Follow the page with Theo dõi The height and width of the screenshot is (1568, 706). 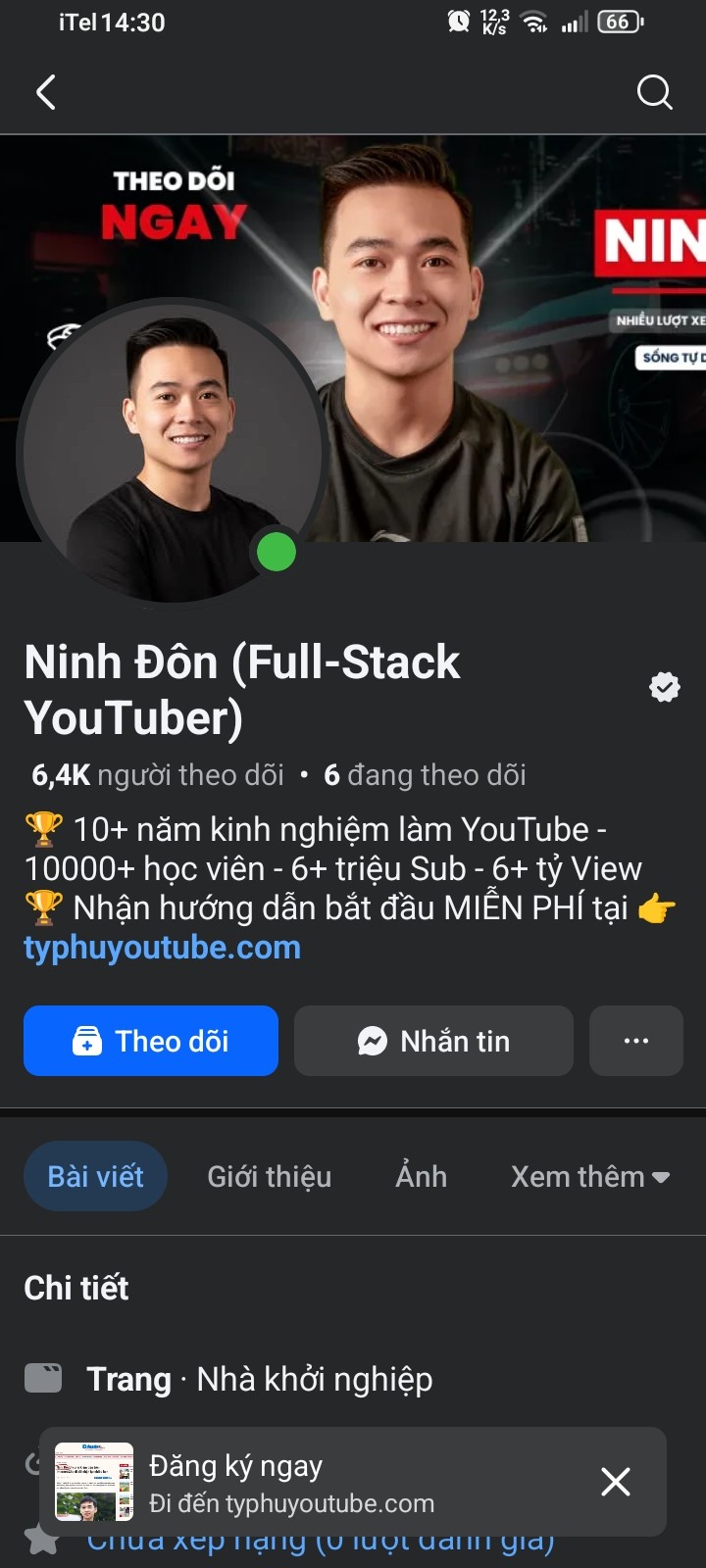(151, 1041)
